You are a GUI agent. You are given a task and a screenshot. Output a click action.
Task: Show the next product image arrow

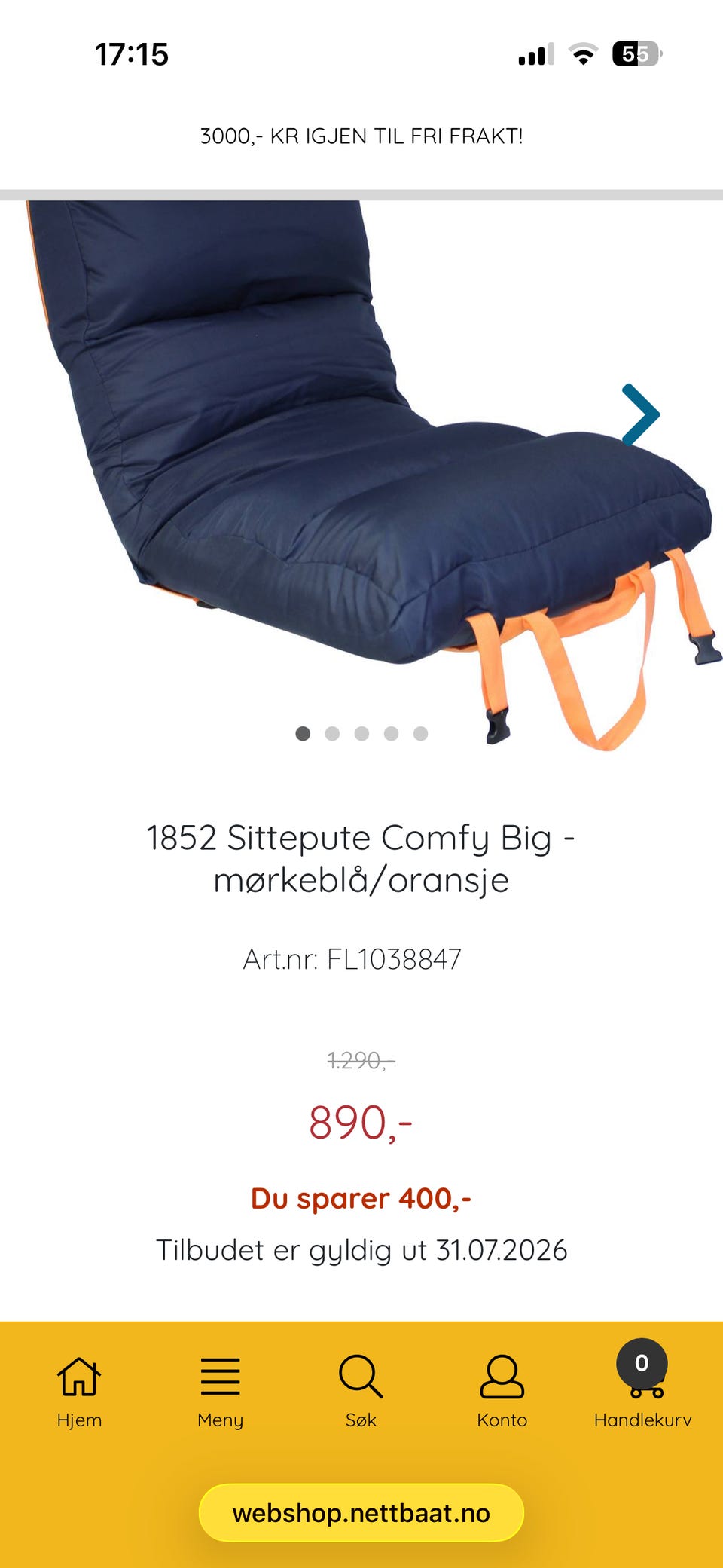[640, 414]
